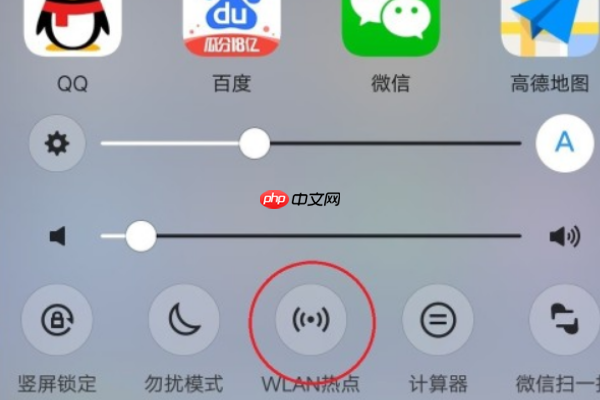Mute sound with the low-volume speaker icon
600x400 pixels.
click(58, 236)
